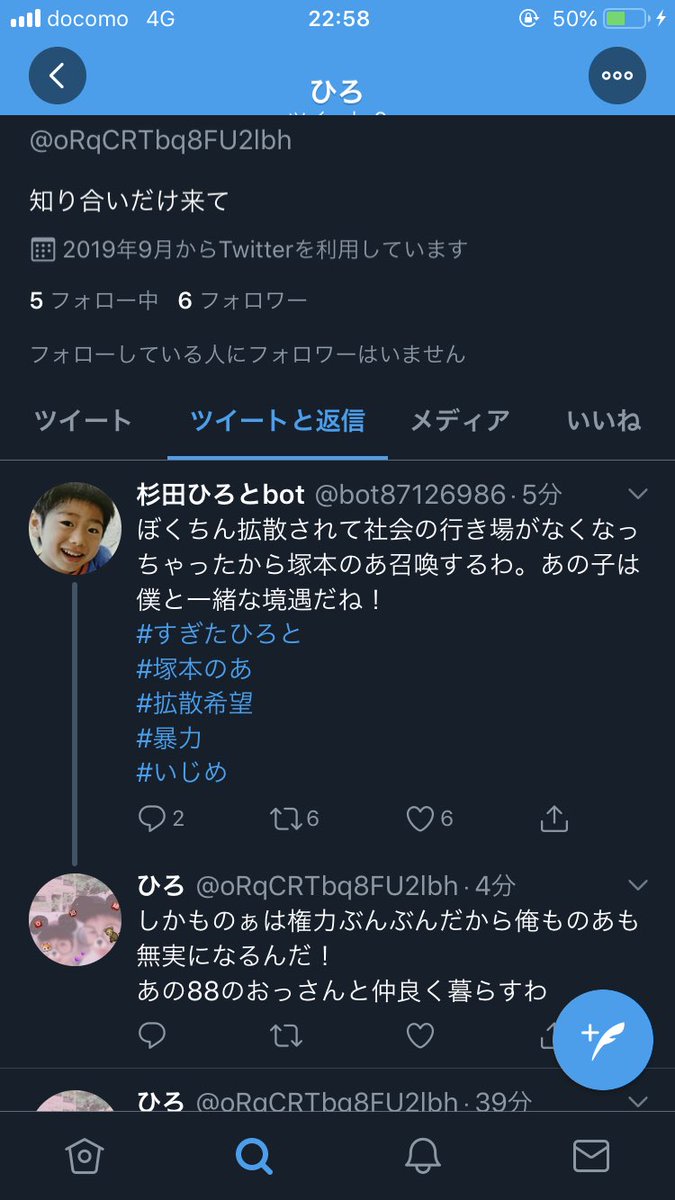The image size is (675, 1200).
Task: Open the 5 フォロー中 following list
Action: click(x=94, y=300)
